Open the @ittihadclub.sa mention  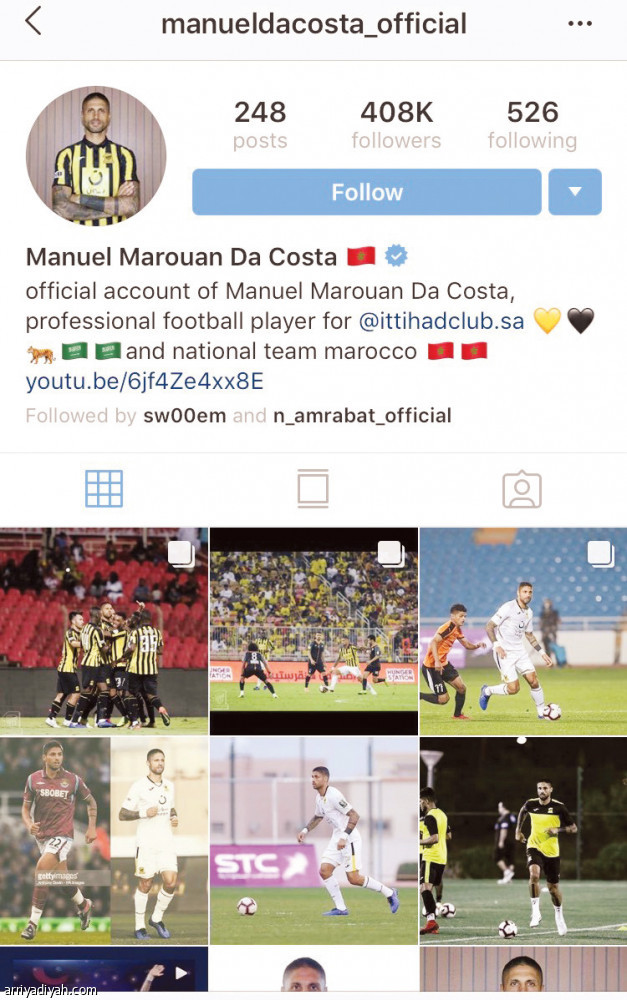[x=441, y=321]
